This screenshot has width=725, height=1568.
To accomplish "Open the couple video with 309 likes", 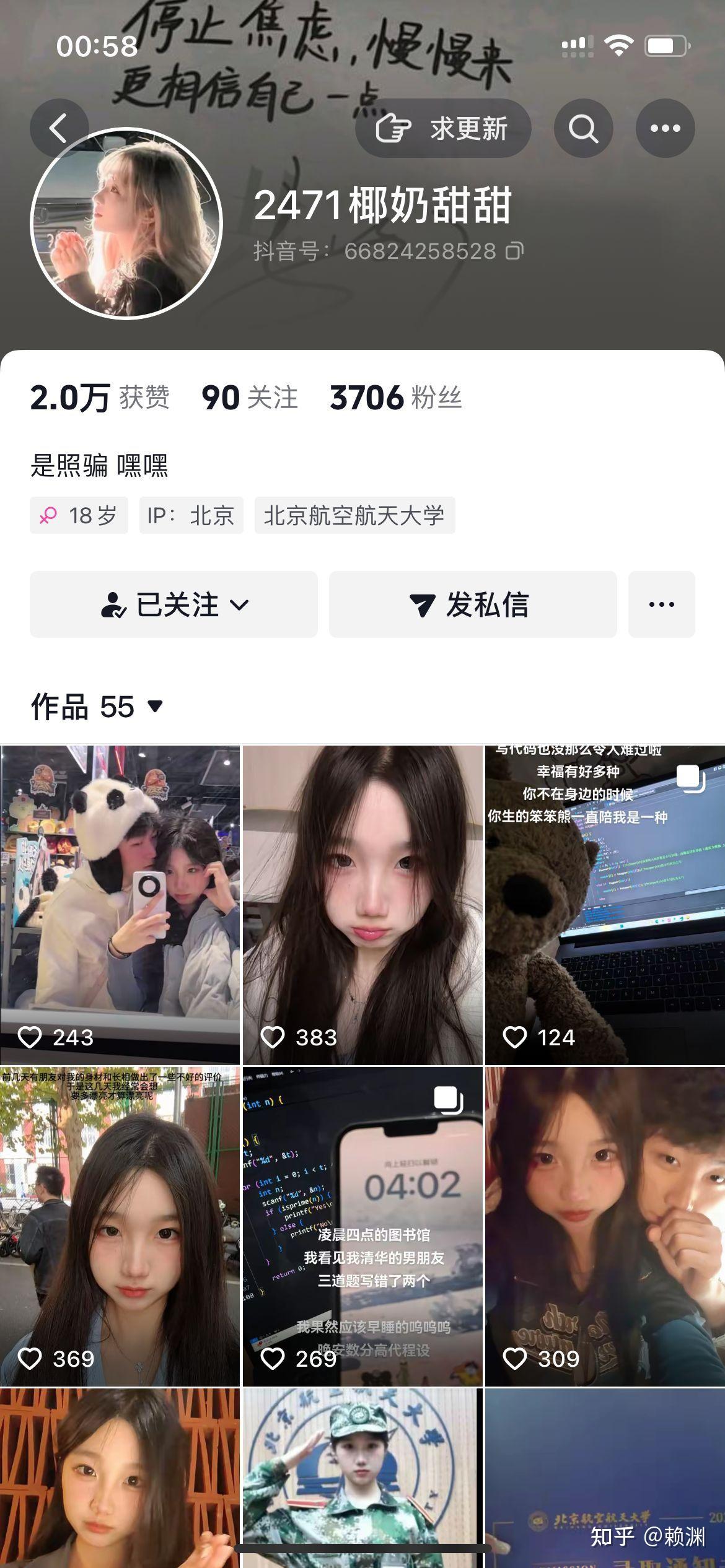I will 605,1226.
